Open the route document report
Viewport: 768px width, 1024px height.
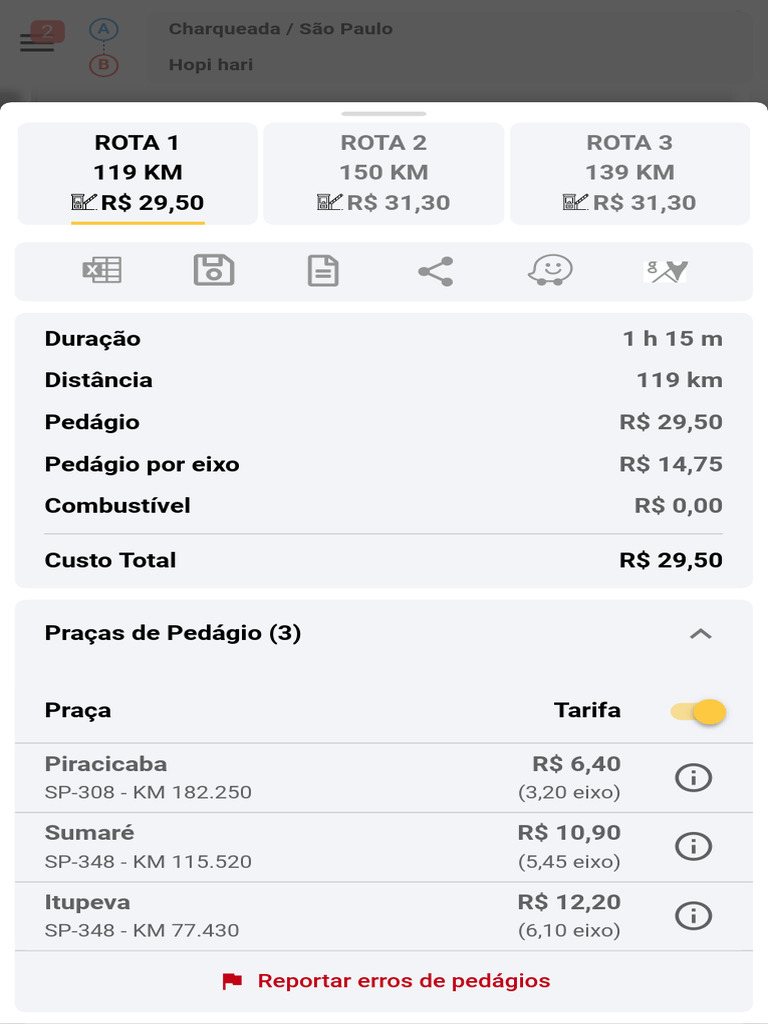click(323, 271)
